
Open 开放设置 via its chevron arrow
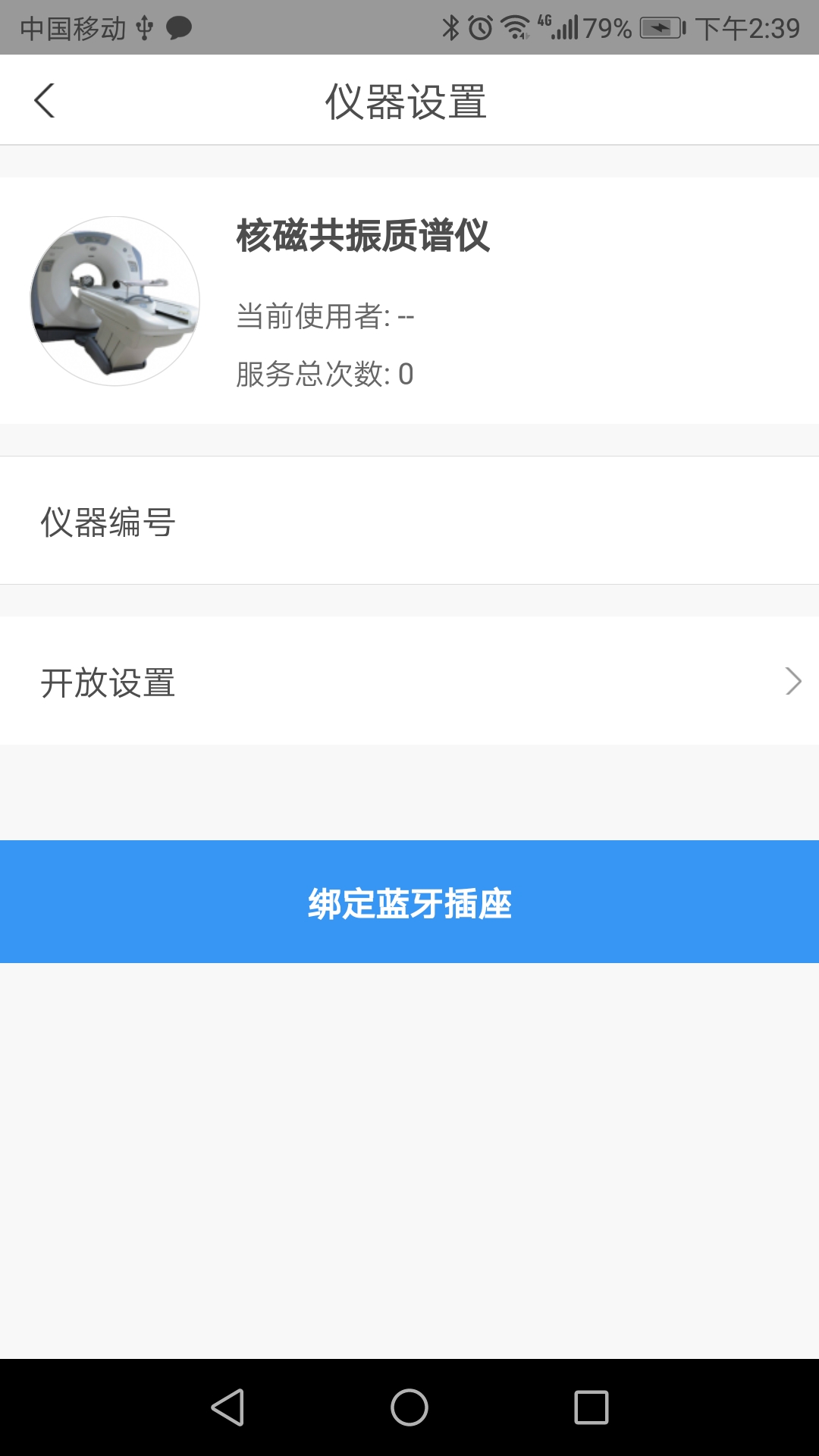tap(792, 680)
